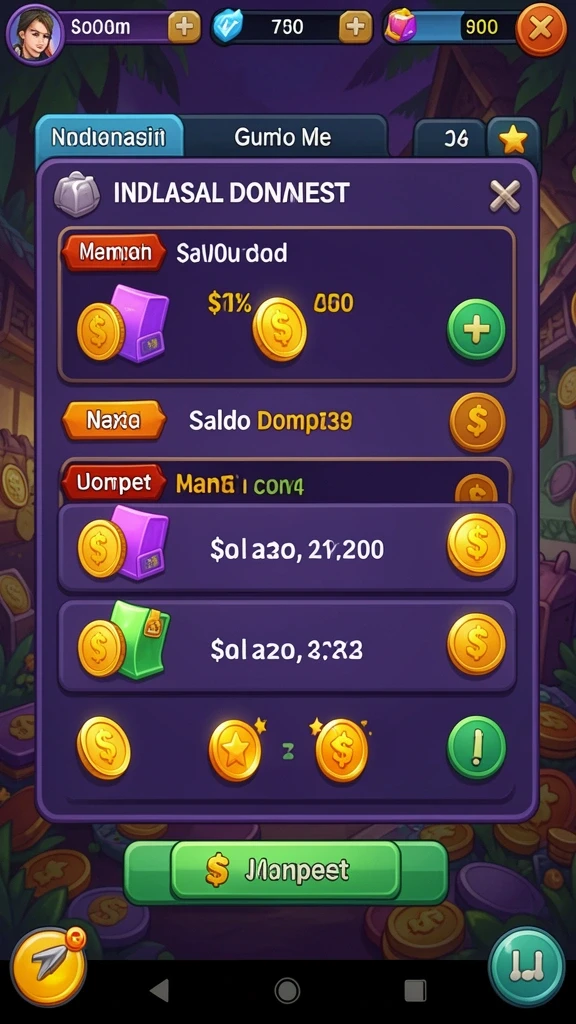
Task: Tap the coin button beside Saldo Dompi39
Action: pos(477,422)
